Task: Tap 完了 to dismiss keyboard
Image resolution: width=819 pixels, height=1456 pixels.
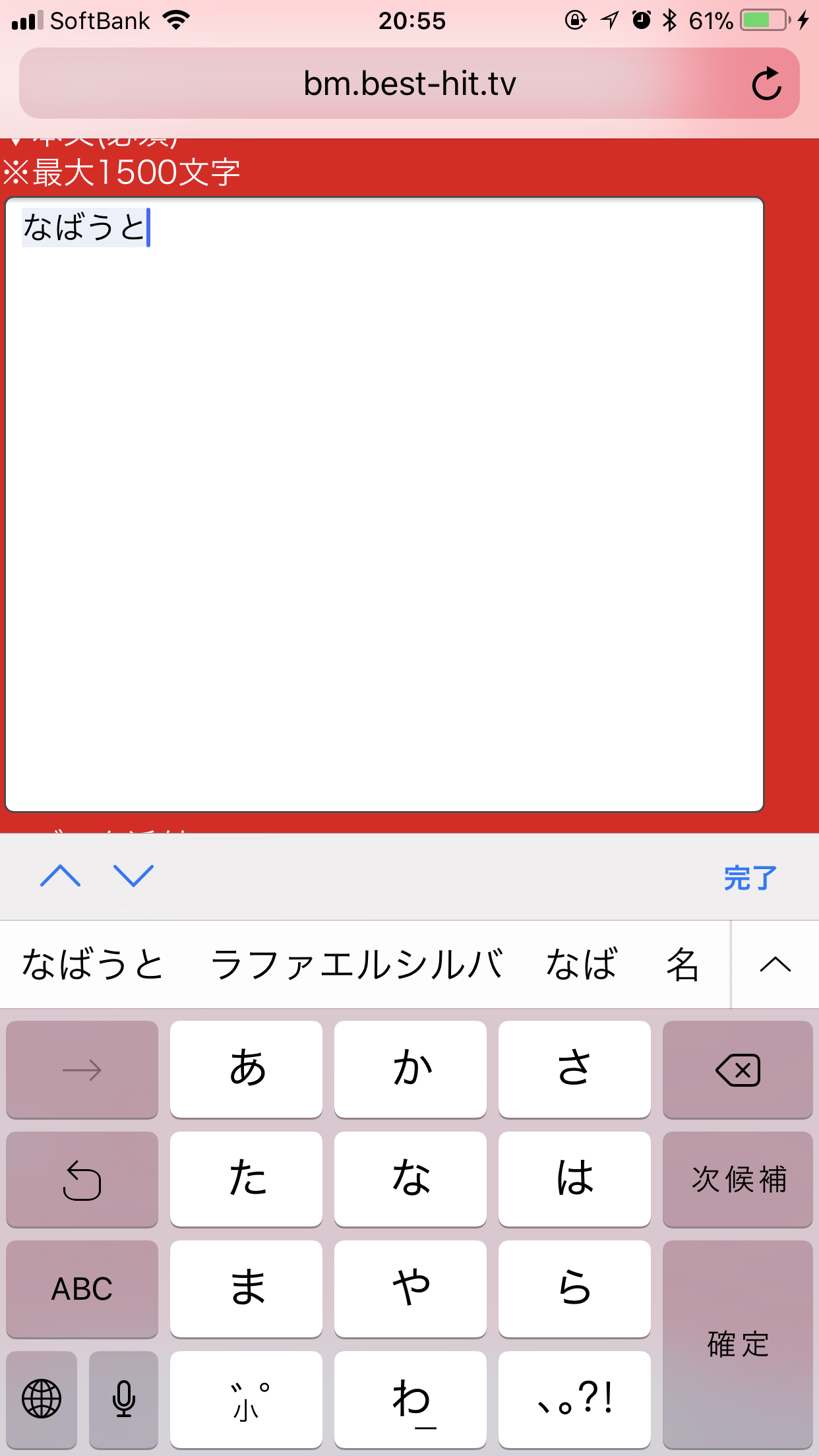Action: click(750, 878)
